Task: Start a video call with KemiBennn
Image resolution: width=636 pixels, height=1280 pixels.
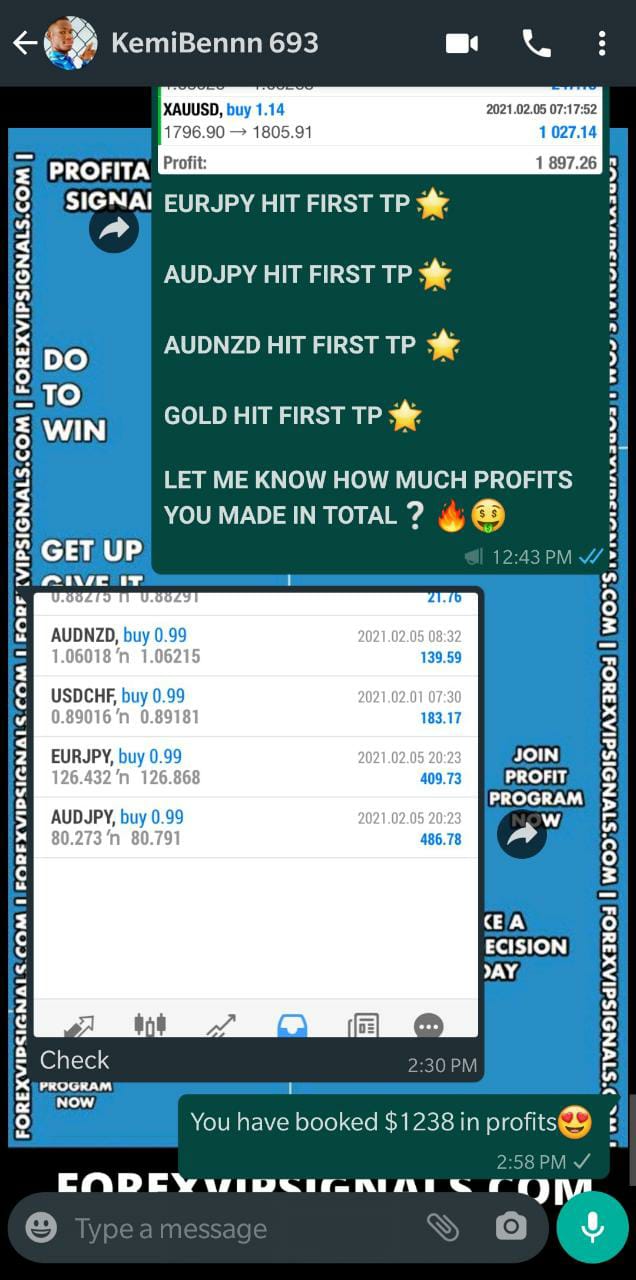Action: pyautogui.click(x=461, y=43)
